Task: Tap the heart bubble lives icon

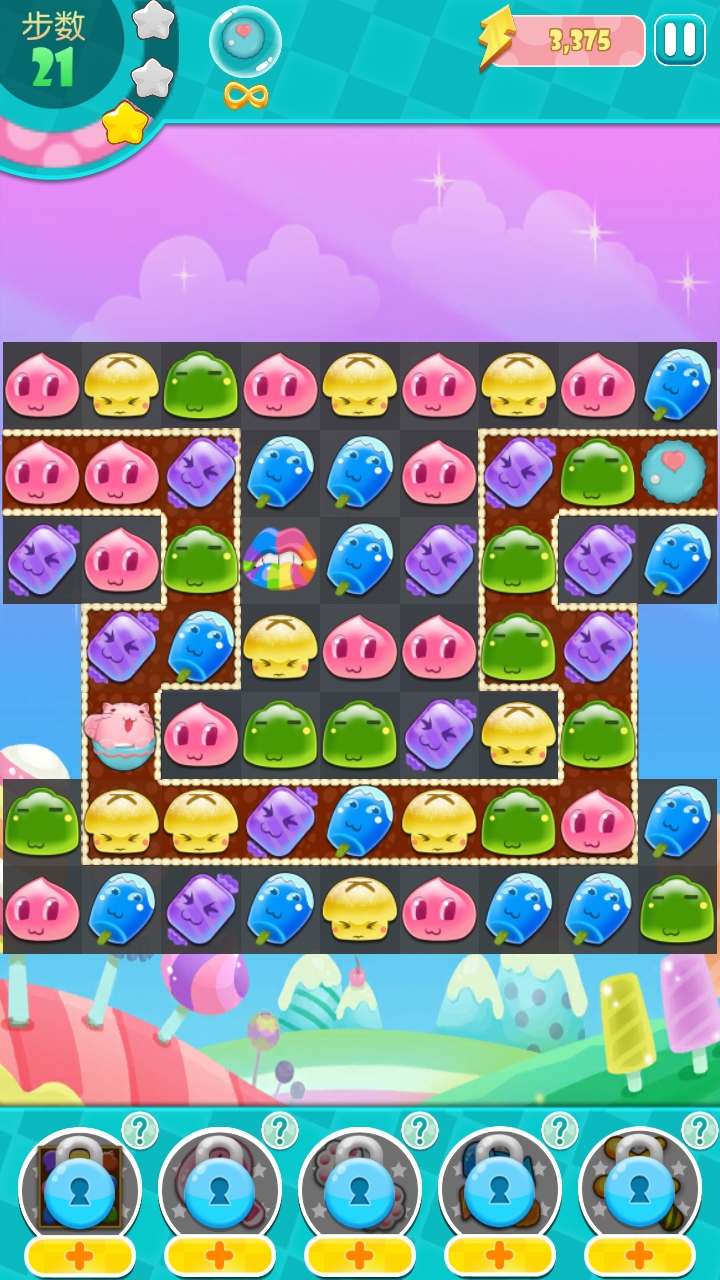Action: (245, 42)
